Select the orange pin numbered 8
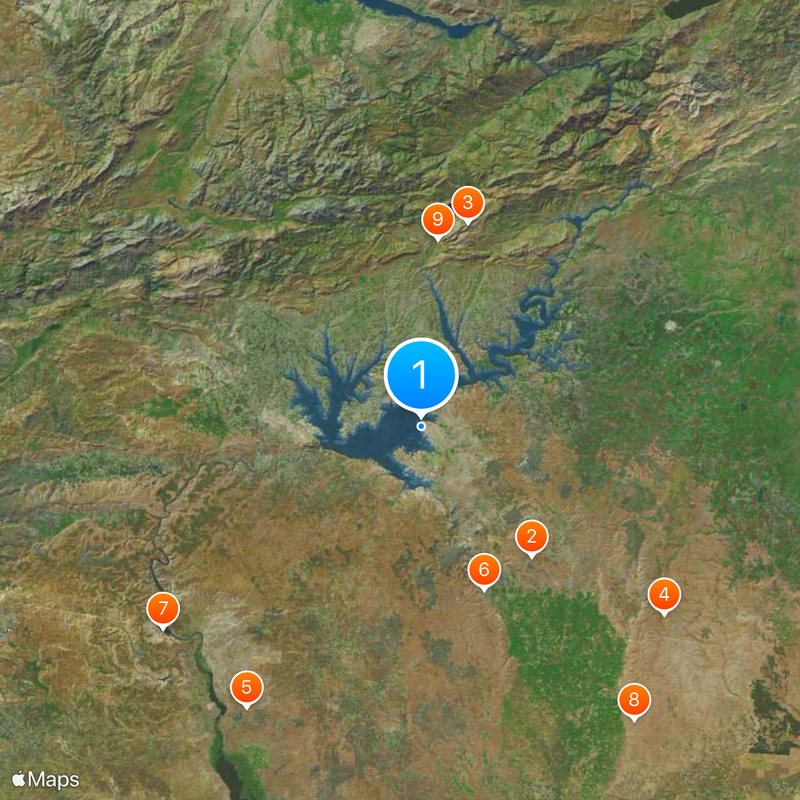Image resolution: width=800 pixels, height=800 pixels. click(633, 699)
